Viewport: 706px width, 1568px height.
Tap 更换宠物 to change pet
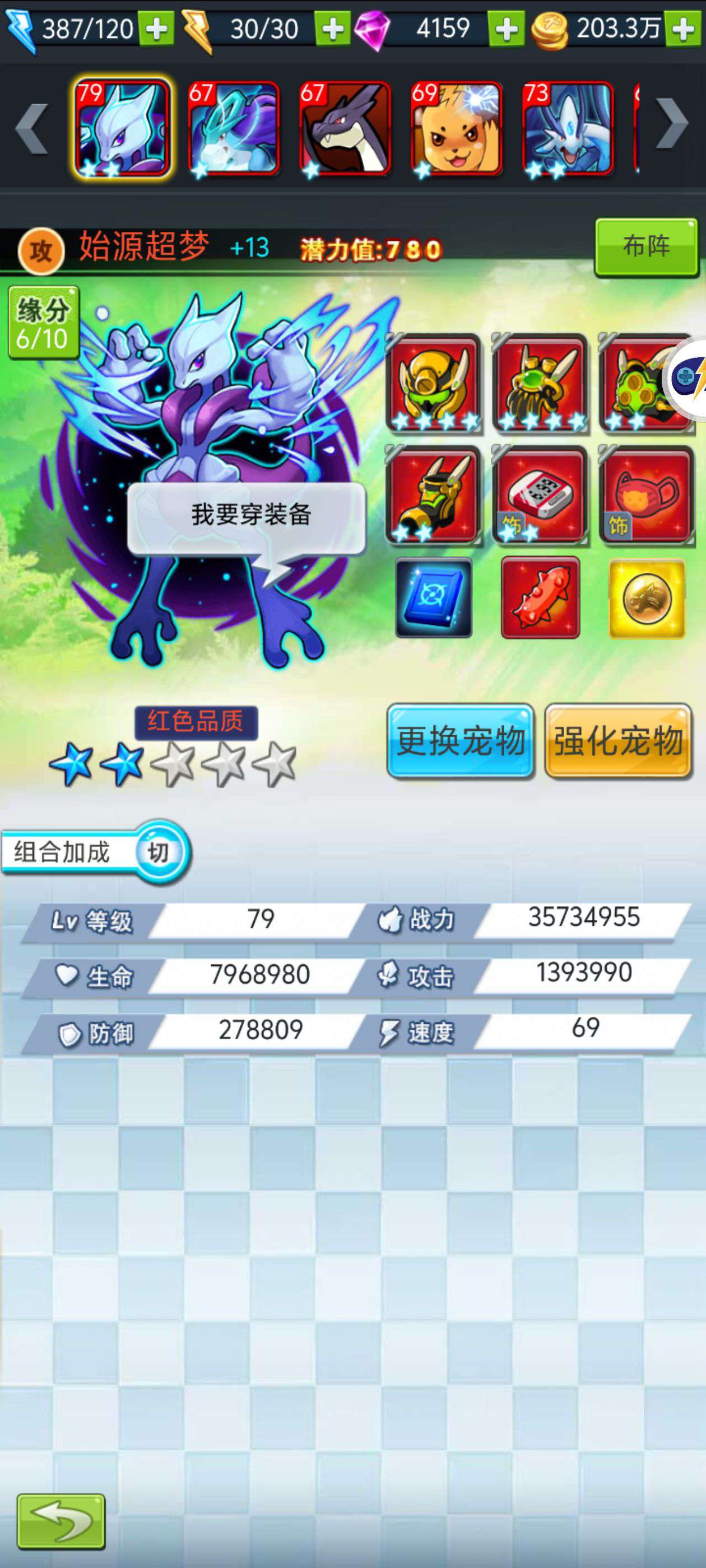[x=461, y=741]
